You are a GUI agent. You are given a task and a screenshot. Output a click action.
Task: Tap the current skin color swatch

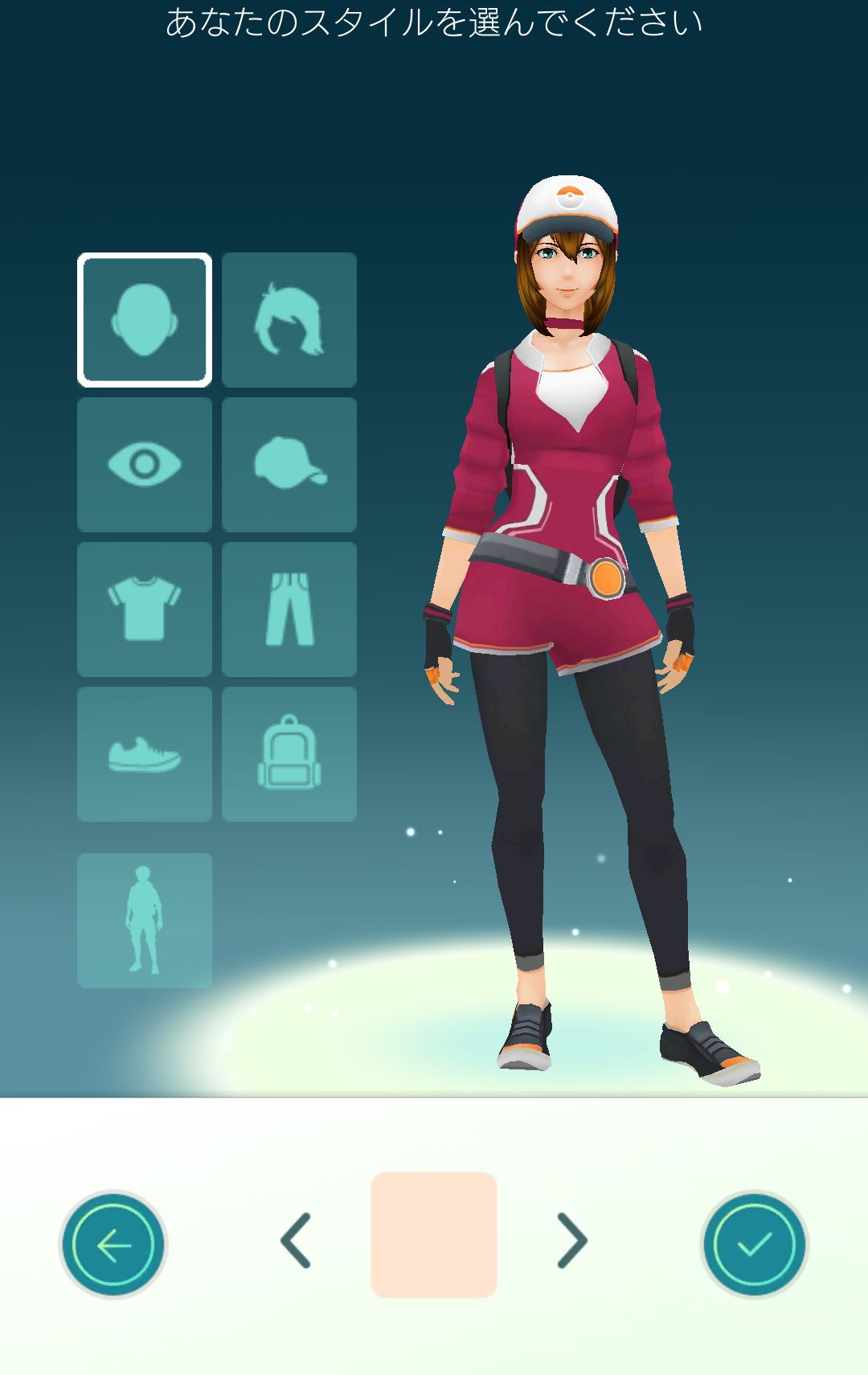click(x=434, y=1234)
